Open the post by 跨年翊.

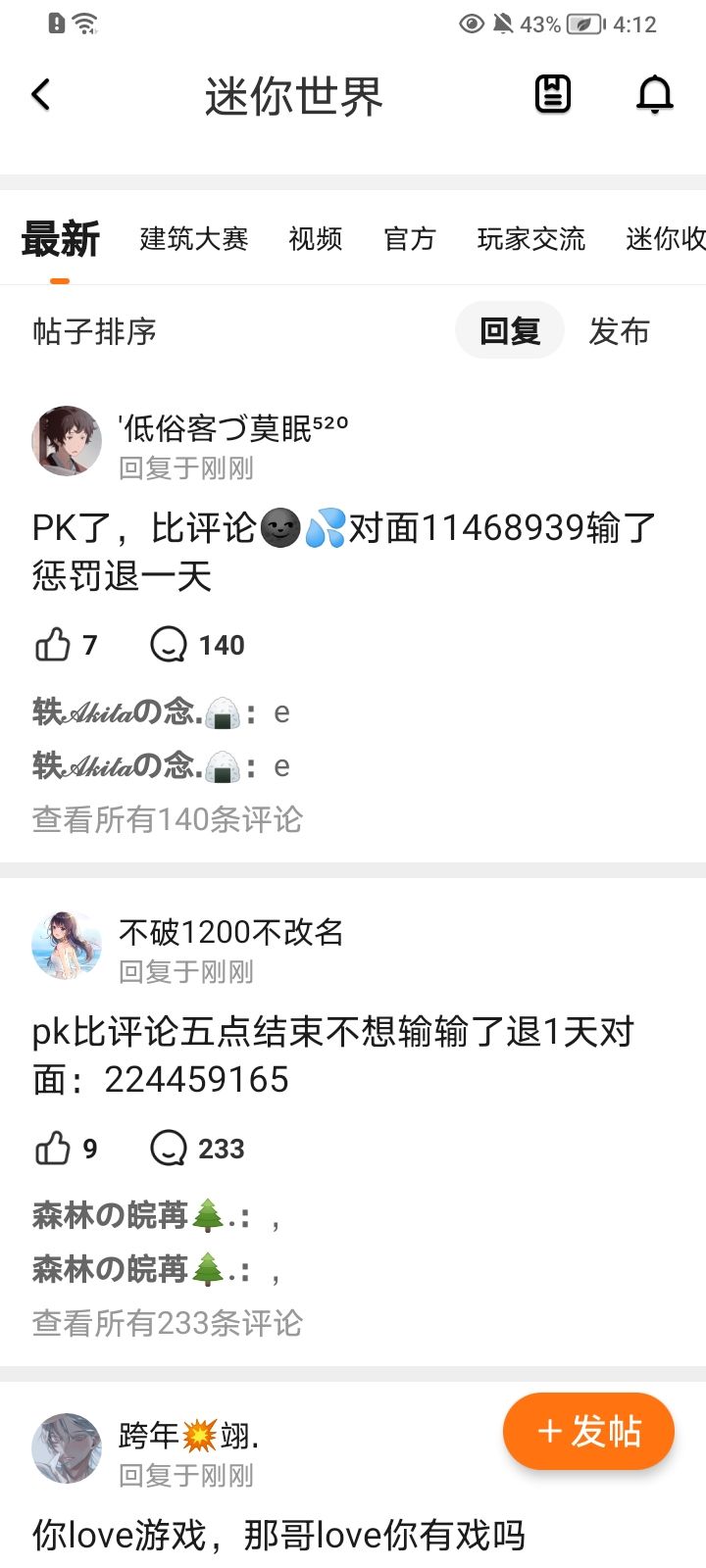[x=278, y=1534]
